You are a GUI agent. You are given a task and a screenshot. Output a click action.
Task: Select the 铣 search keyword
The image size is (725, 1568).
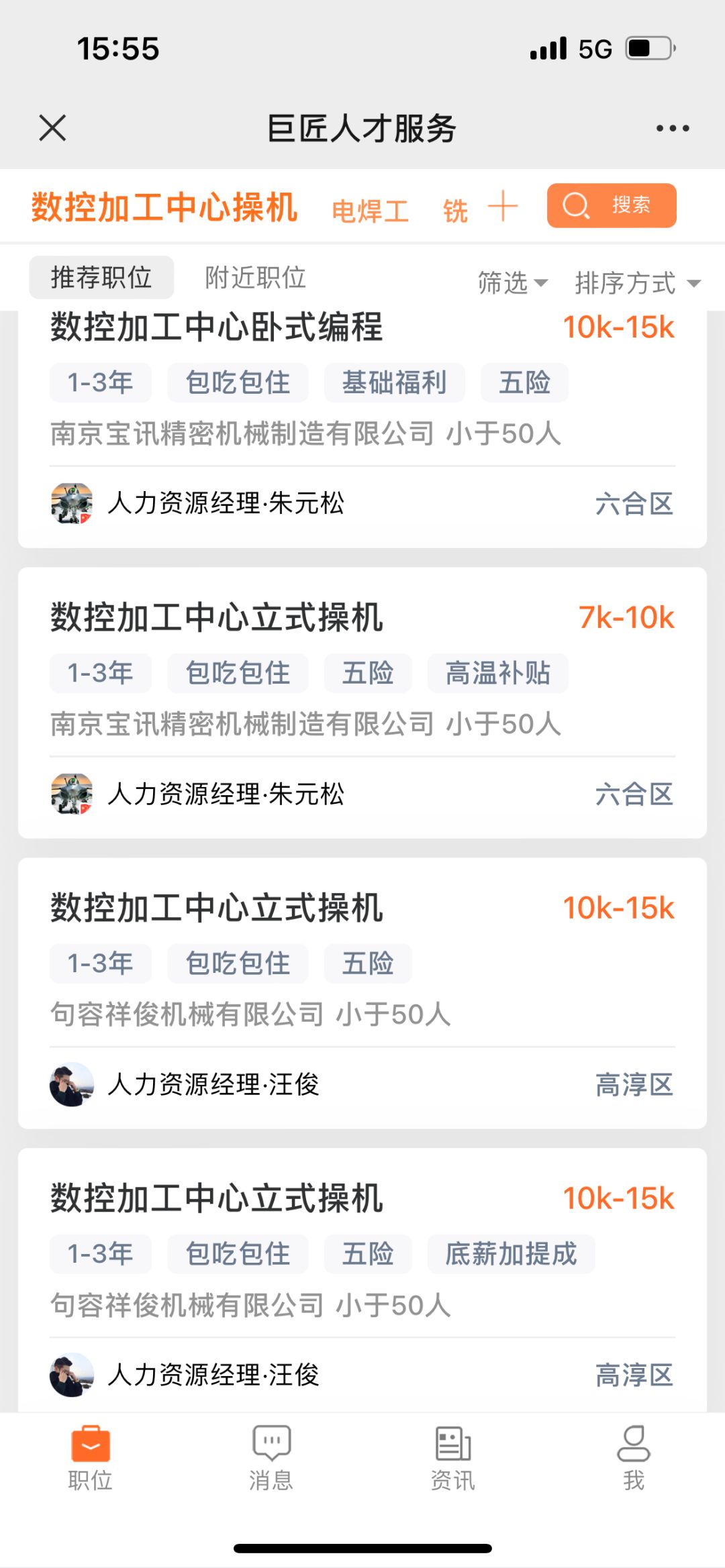point(454,208)
